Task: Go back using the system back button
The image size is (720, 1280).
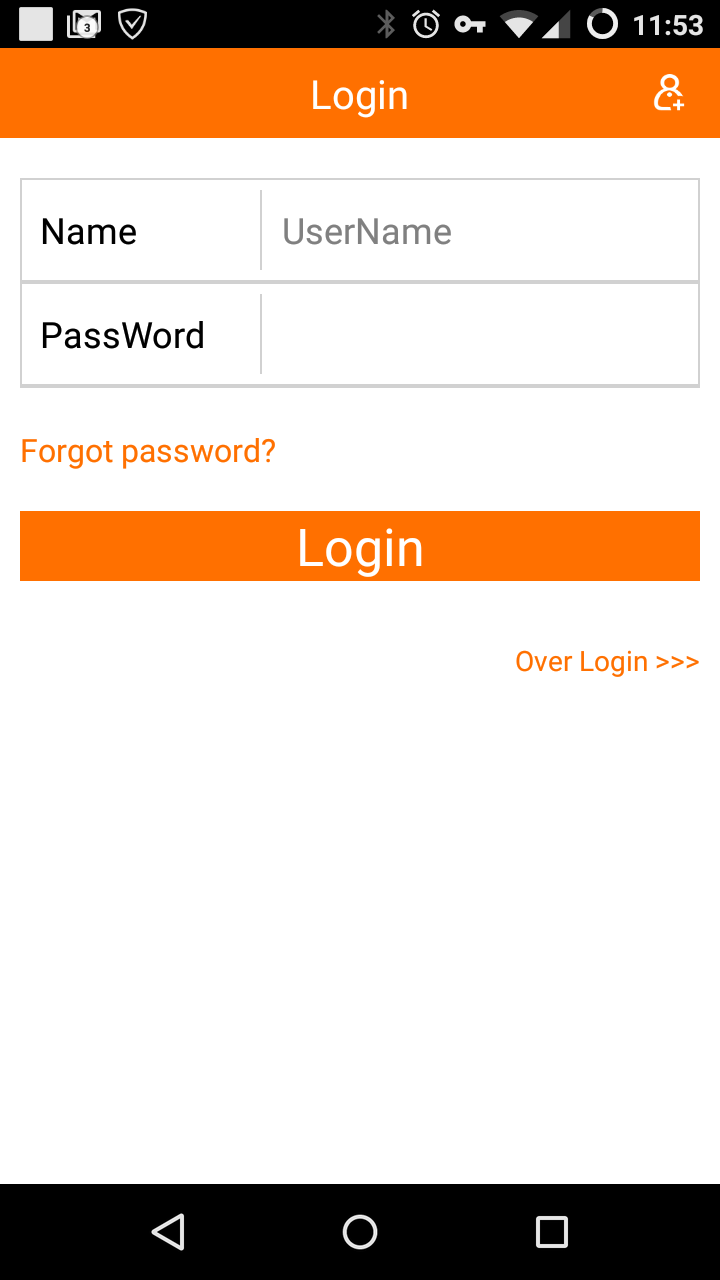Action: (168, 1232)
